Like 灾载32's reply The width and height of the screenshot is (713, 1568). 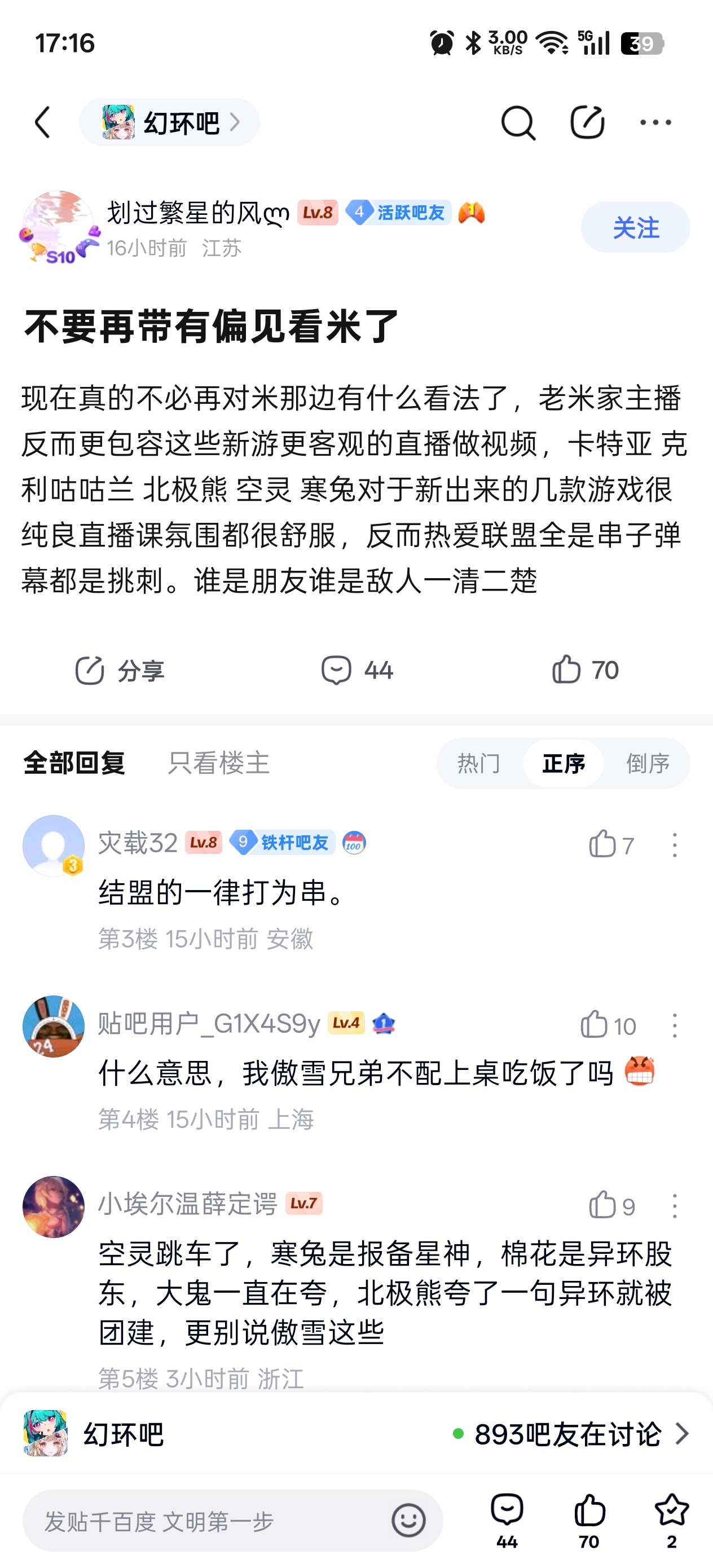pyautogui.click(x=611, y=844)
